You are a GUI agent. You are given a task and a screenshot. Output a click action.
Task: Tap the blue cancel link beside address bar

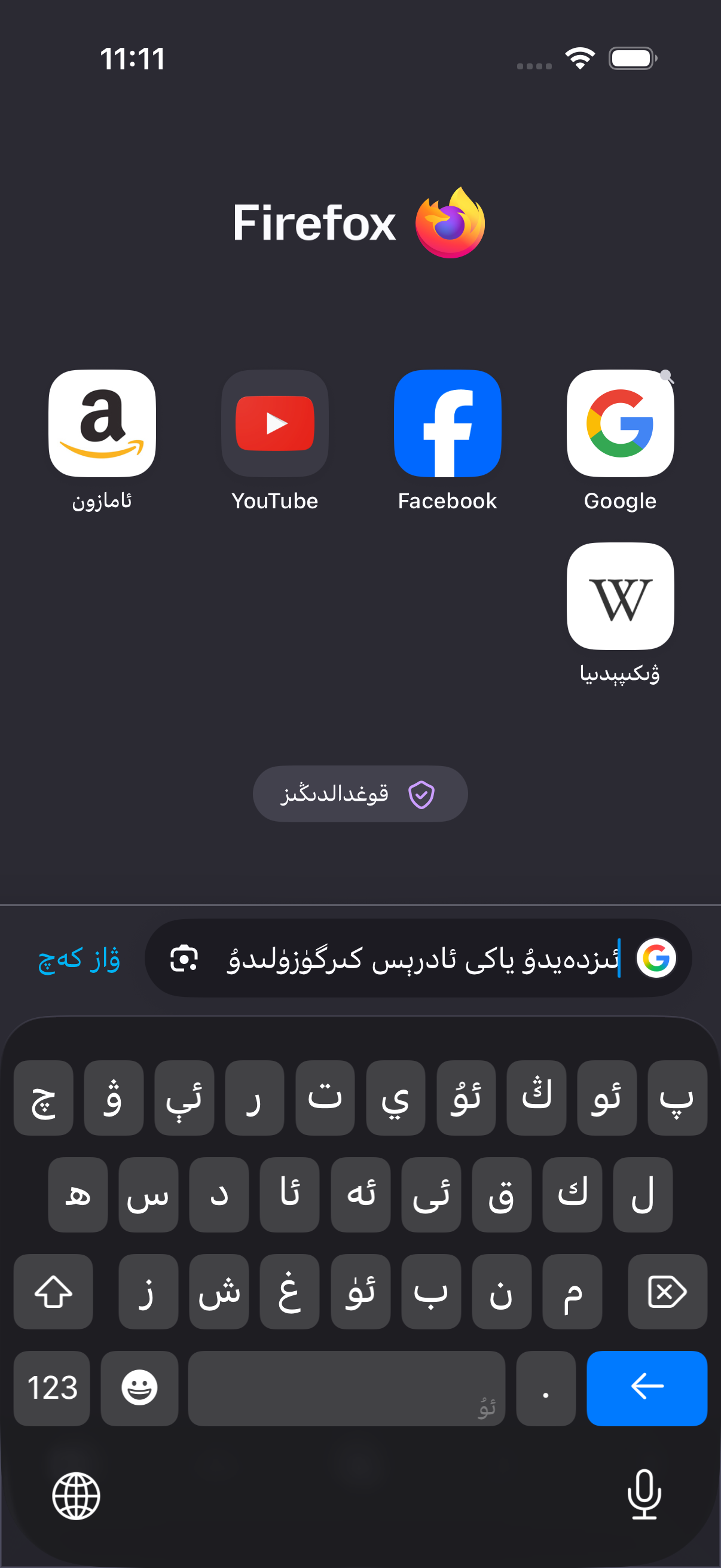click(x=79, y=959)
